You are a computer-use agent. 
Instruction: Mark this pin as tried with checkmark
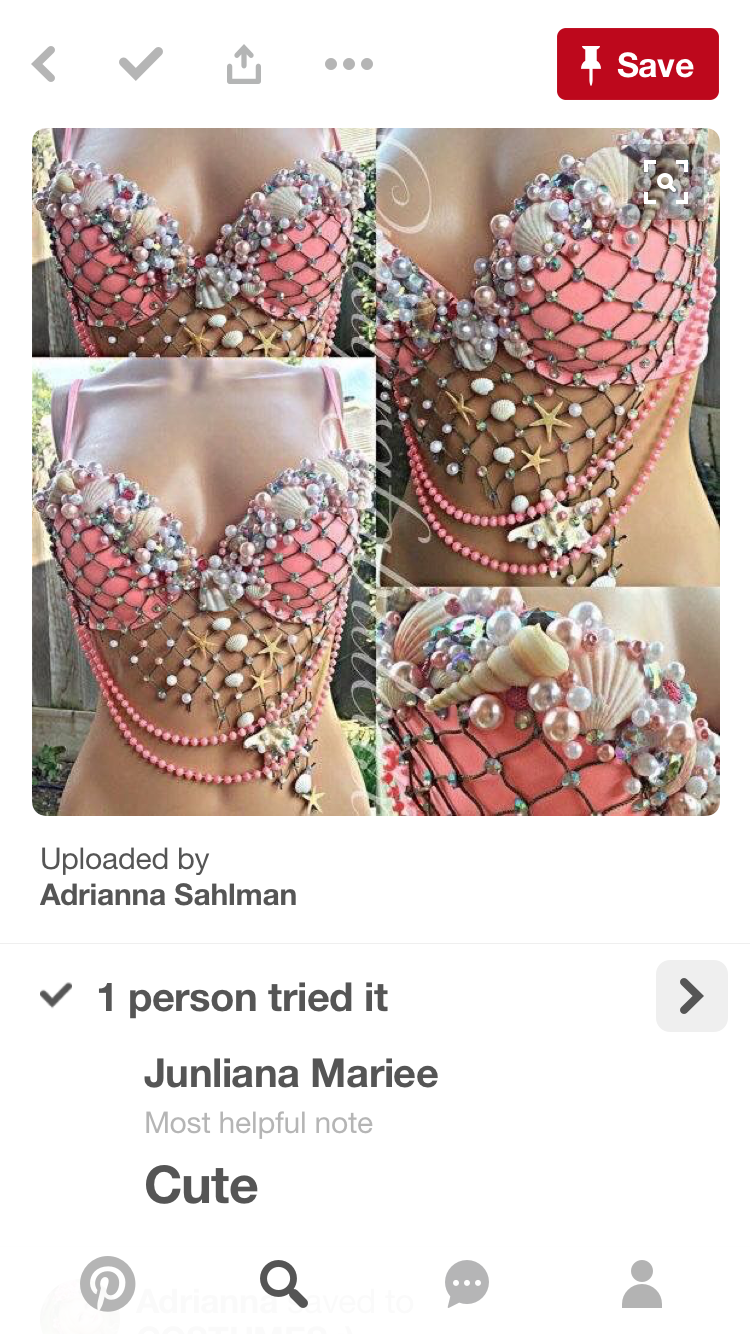(x=141, y=65)
